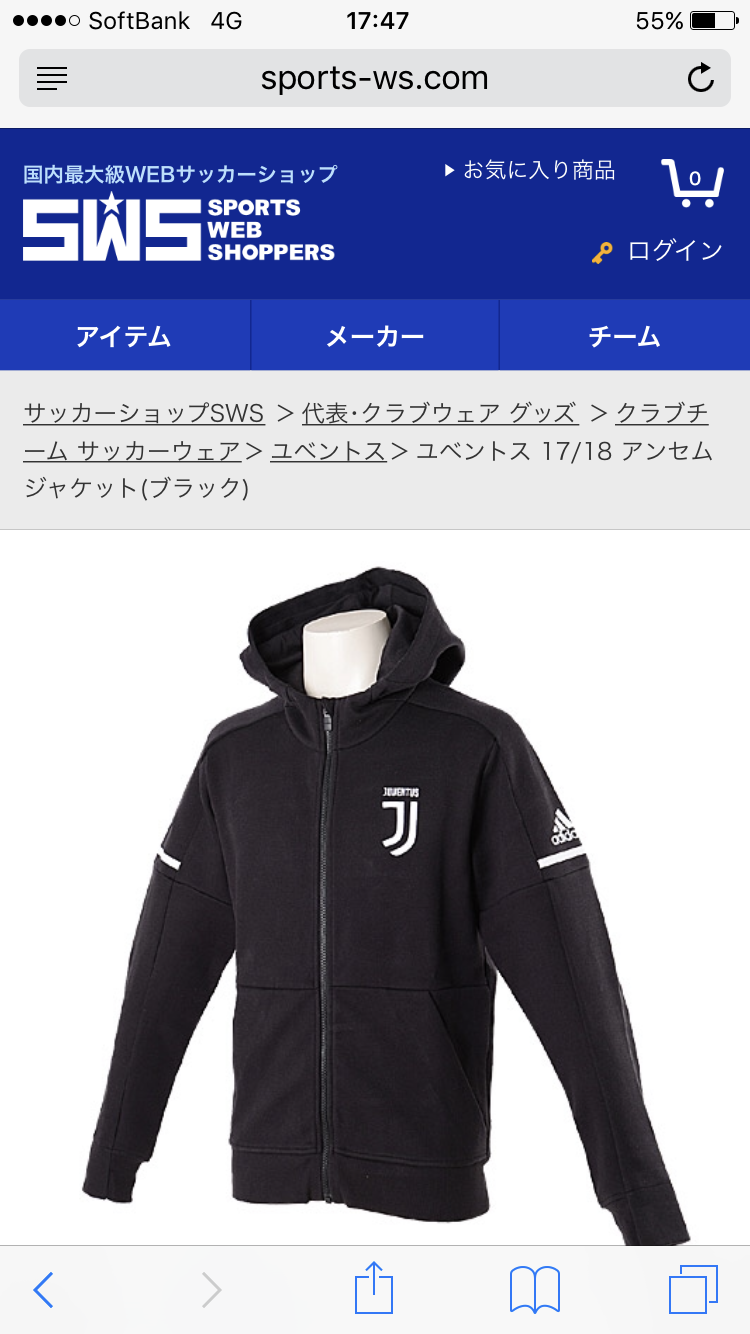The width and height of the screenshot is (750, 1334).
Task: Open サッカーショップSWS breadcrumb link
Action: point(144,413)
